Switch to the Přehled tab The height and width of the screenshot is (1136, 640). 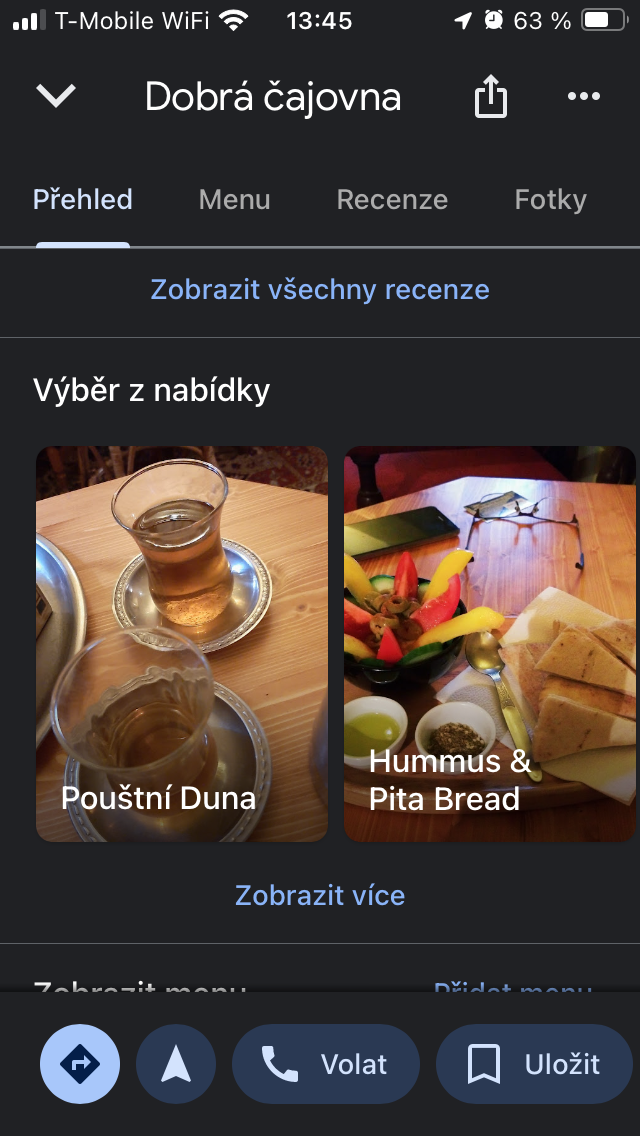click(83, 200)
